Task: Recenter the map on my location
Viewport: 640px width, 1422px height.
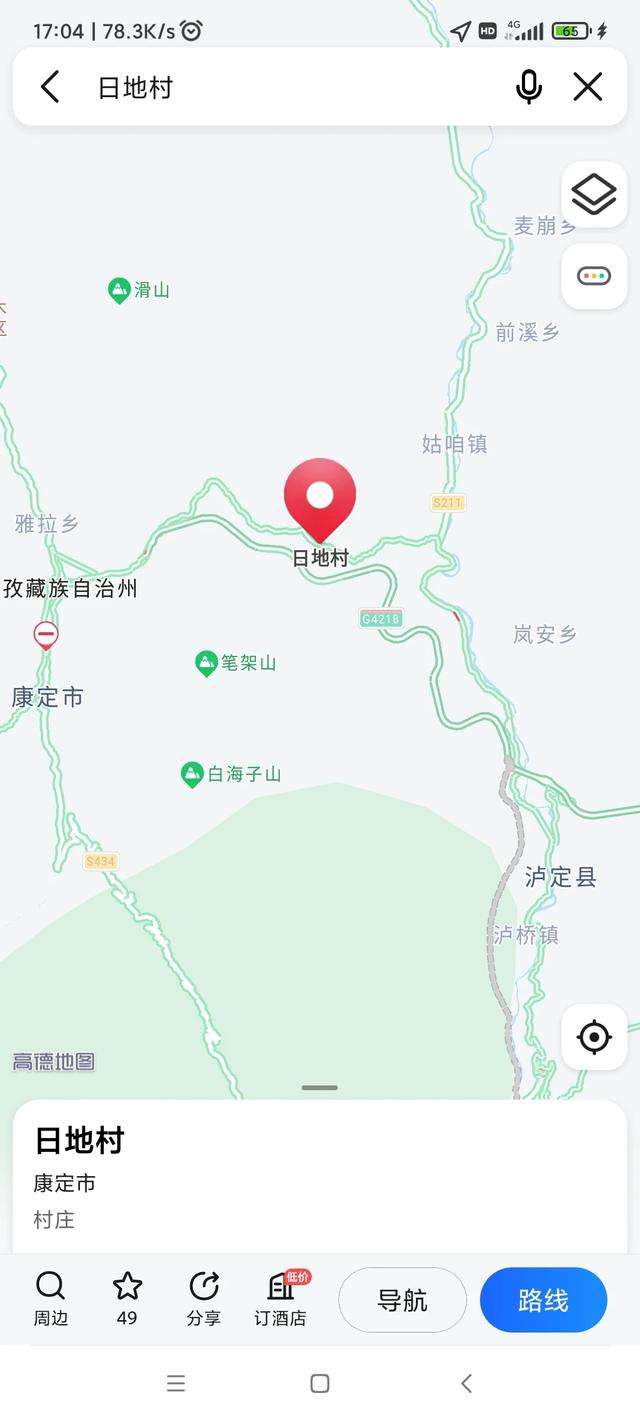Action: pyautogui.click(x=594, y=1037)
